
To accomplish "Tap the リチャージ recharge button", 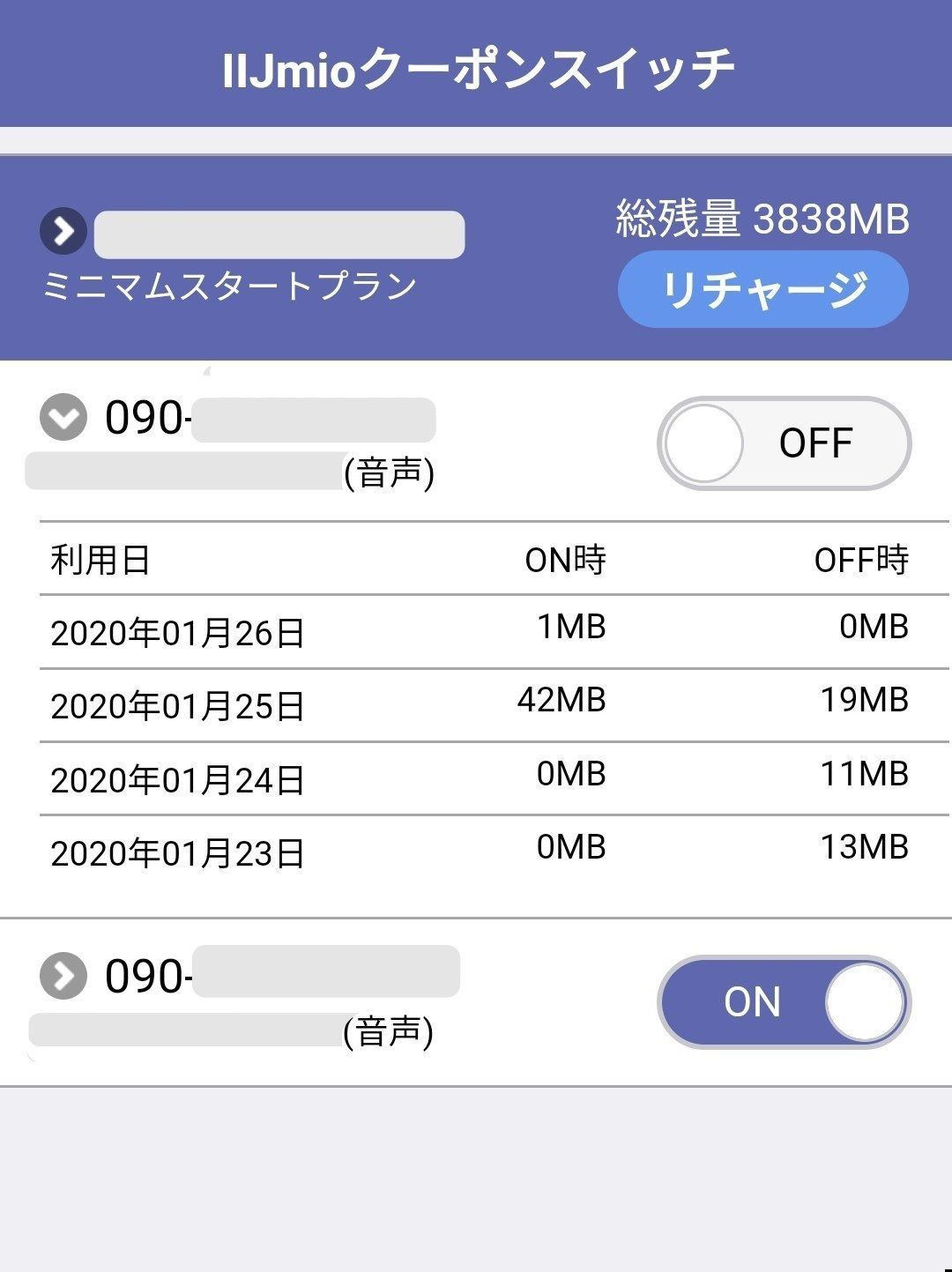I will [x=762, y=289].
